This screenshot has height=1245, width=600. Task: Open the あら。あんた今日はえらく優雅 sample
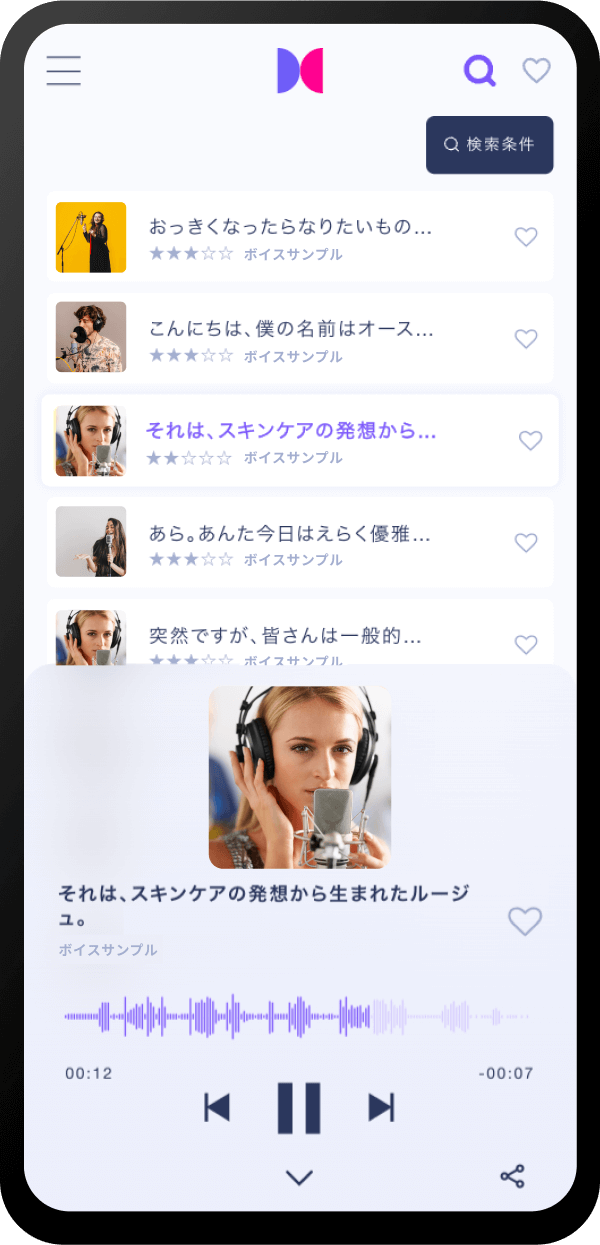(290, 542)
